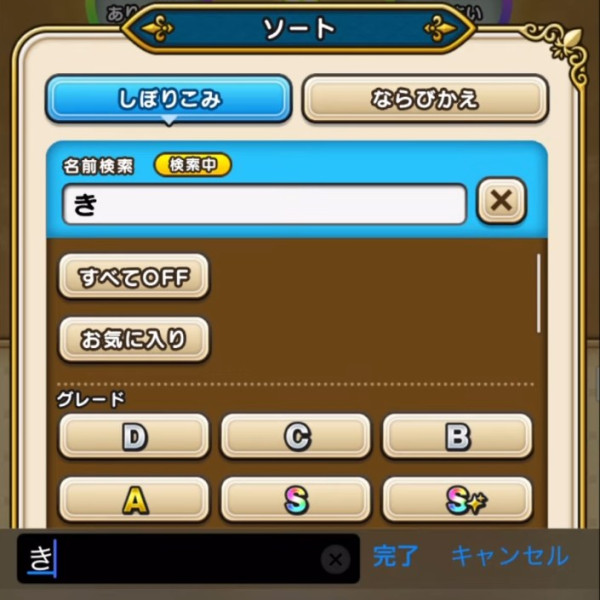Tap the すべてOFF button
This screenshot has height=600, width=600.
[134, 277]
